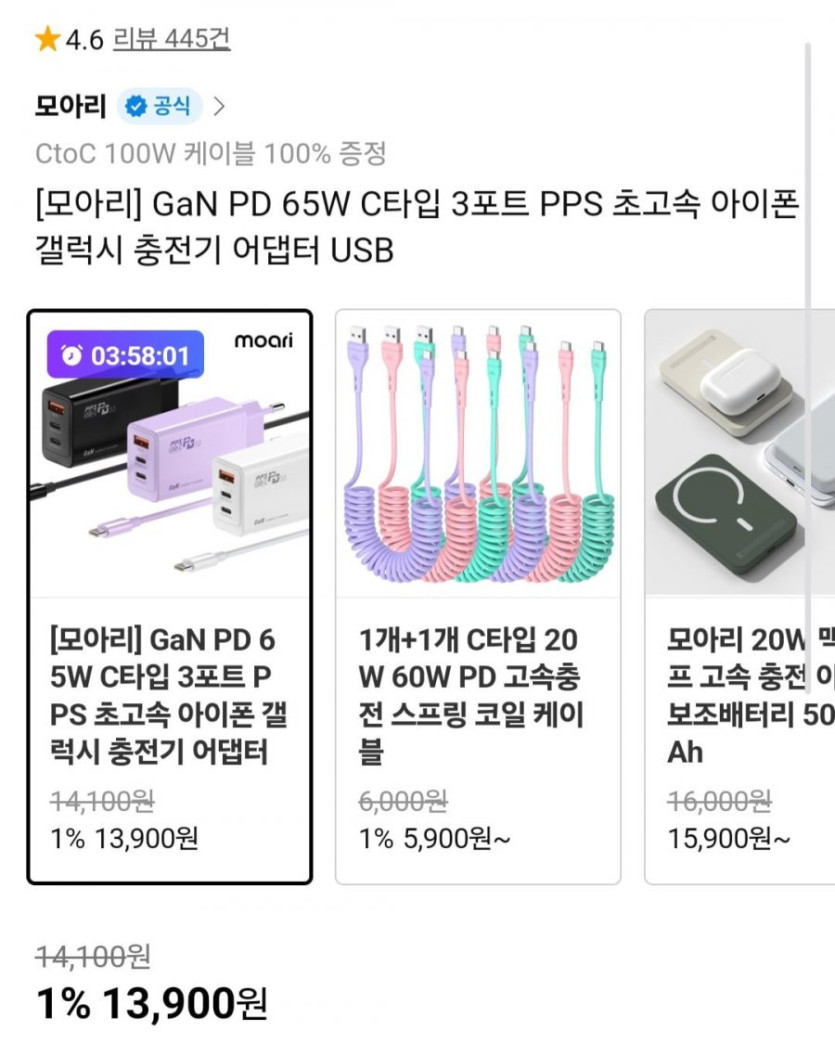Screen dimensions: 835x1043
Task: Open the 스프링 코일 케이블 product card
Action: [x=477, y=596]
